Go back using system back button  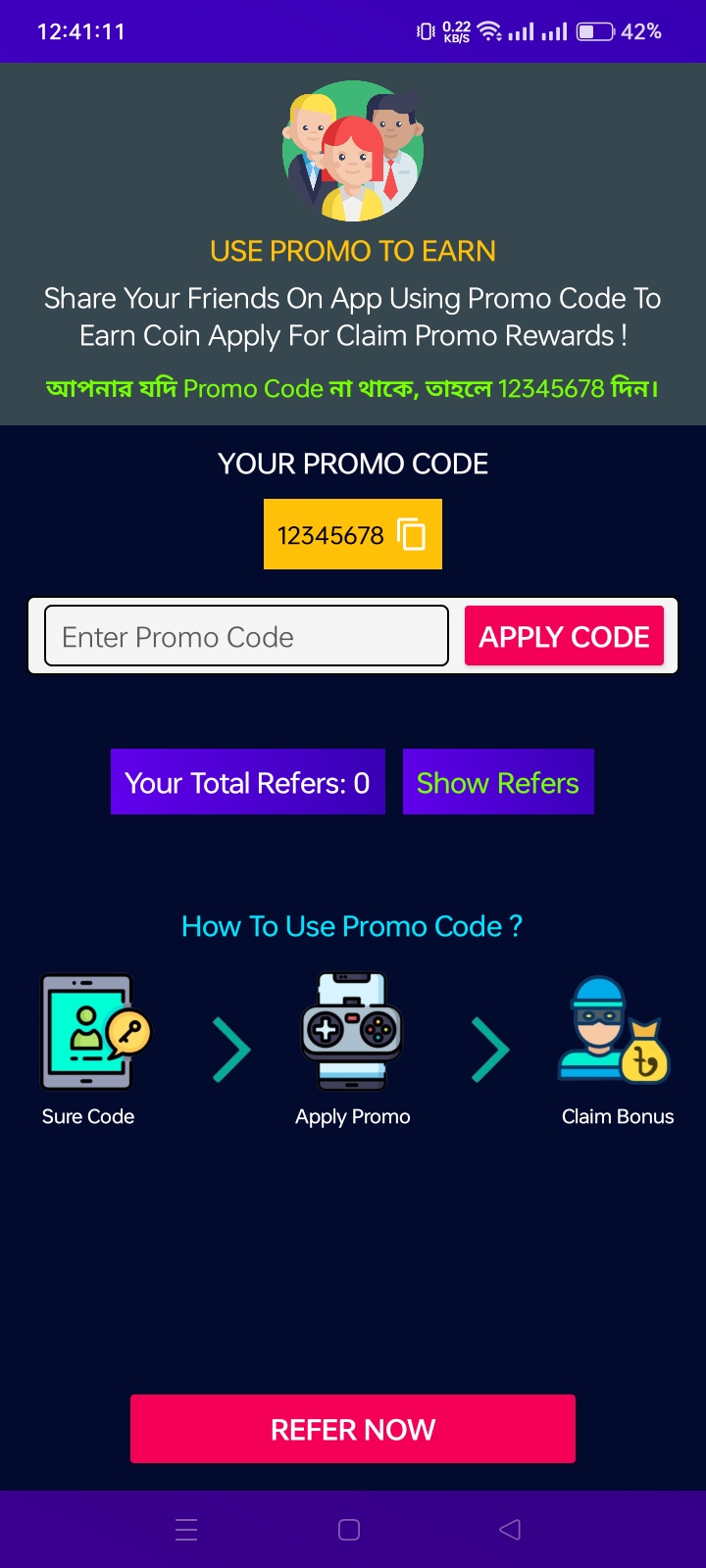pyautogui.click(x=510, y=1530)
